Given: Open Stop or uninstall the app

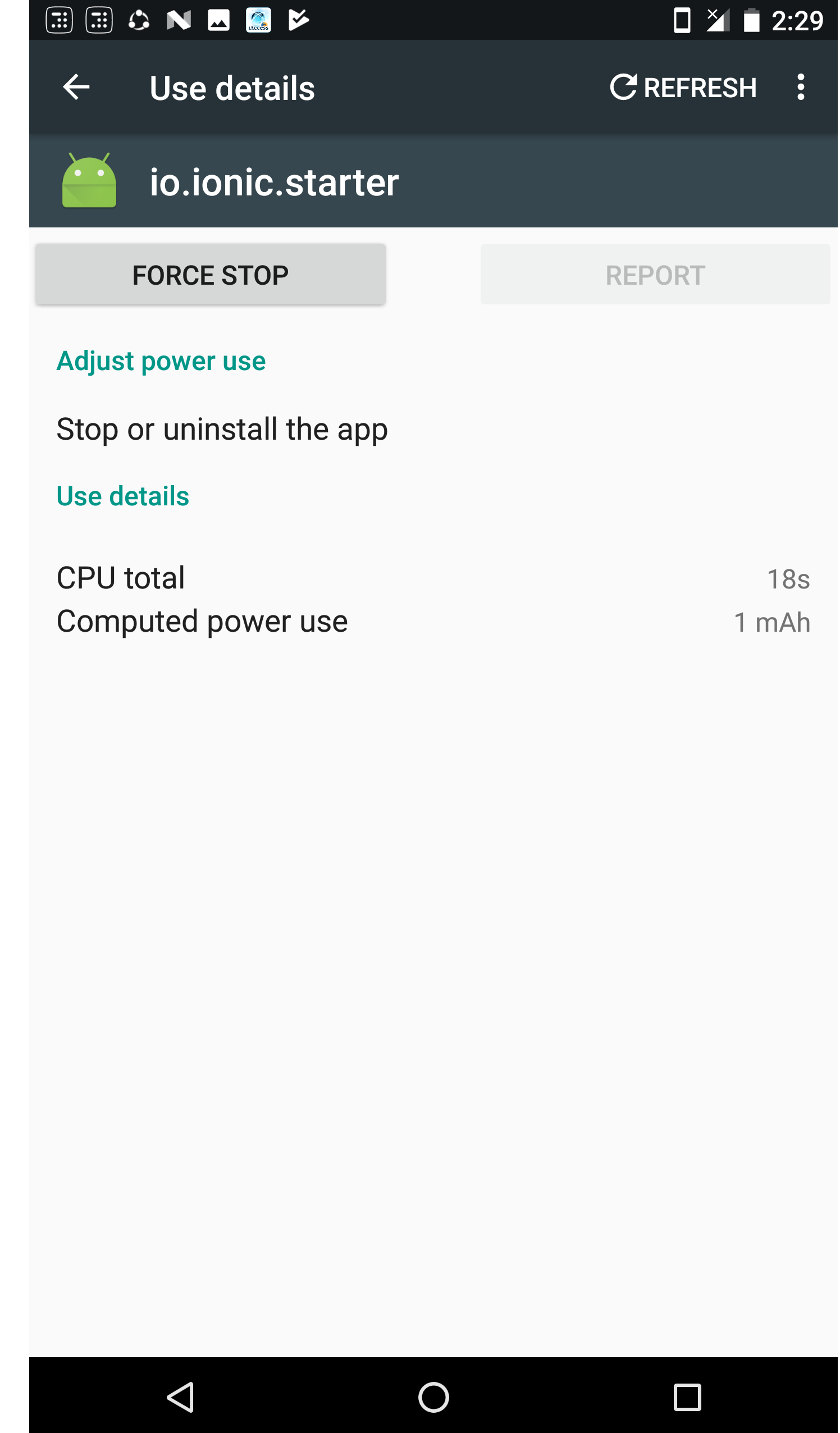Looking at the screenshot, I should pyautogui.click(x=435, y=430).
